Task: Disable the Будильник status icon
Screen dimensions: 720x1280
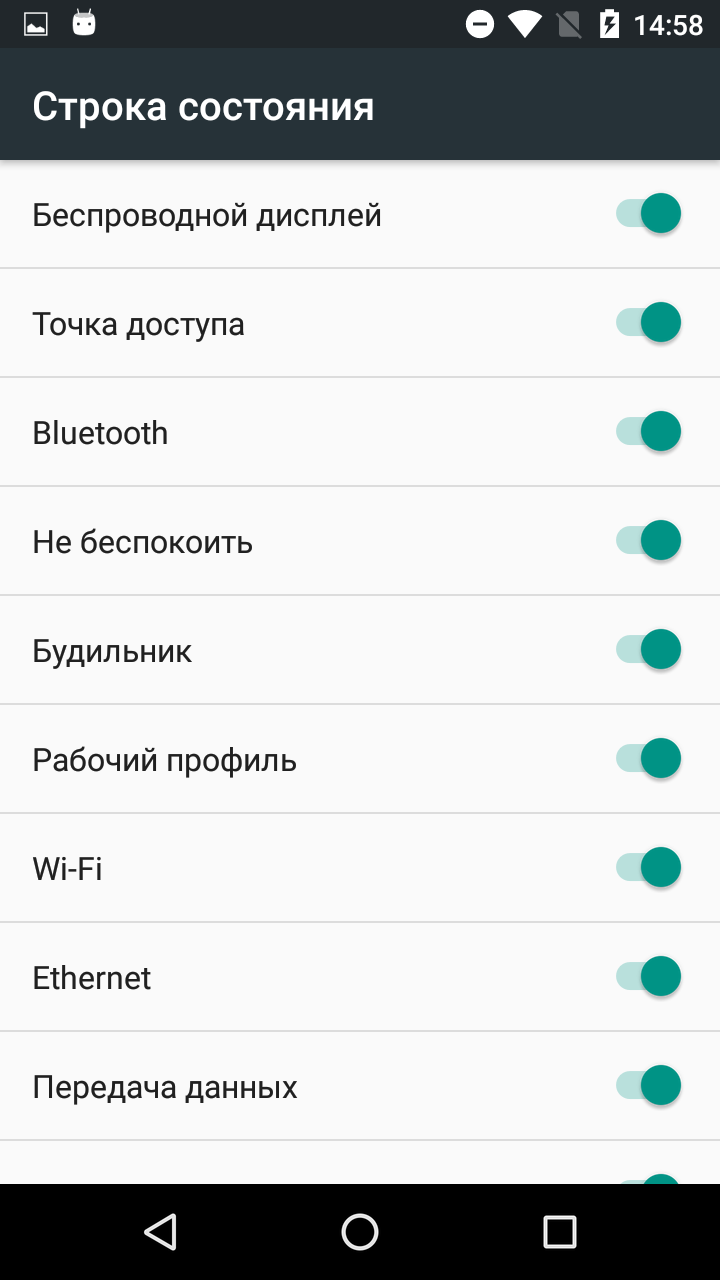Action: pyautogui.click(x=648, y=650)
